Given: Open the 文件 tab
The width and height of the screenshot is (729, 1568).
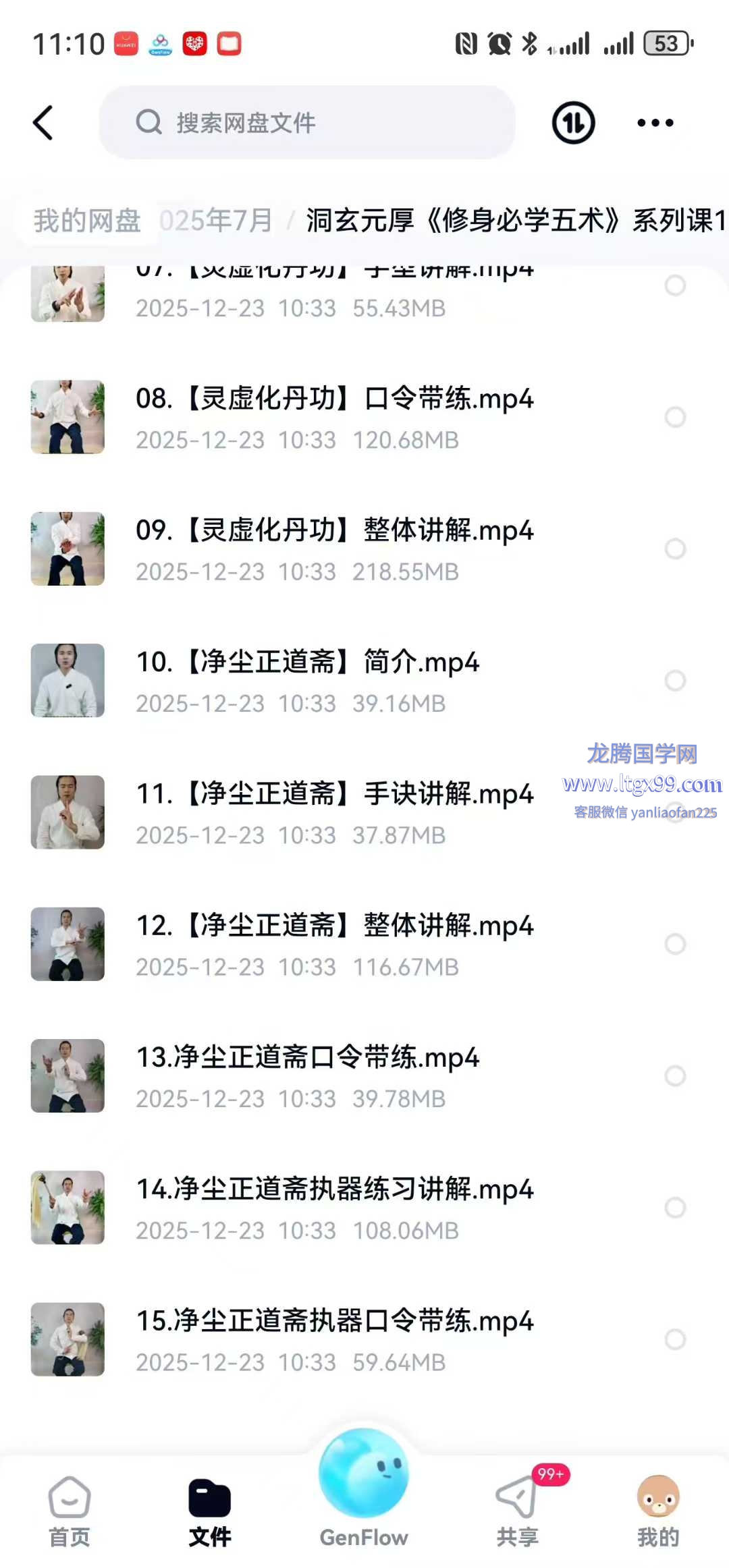Looking at the screenshot, I should tap(210, 1511).
